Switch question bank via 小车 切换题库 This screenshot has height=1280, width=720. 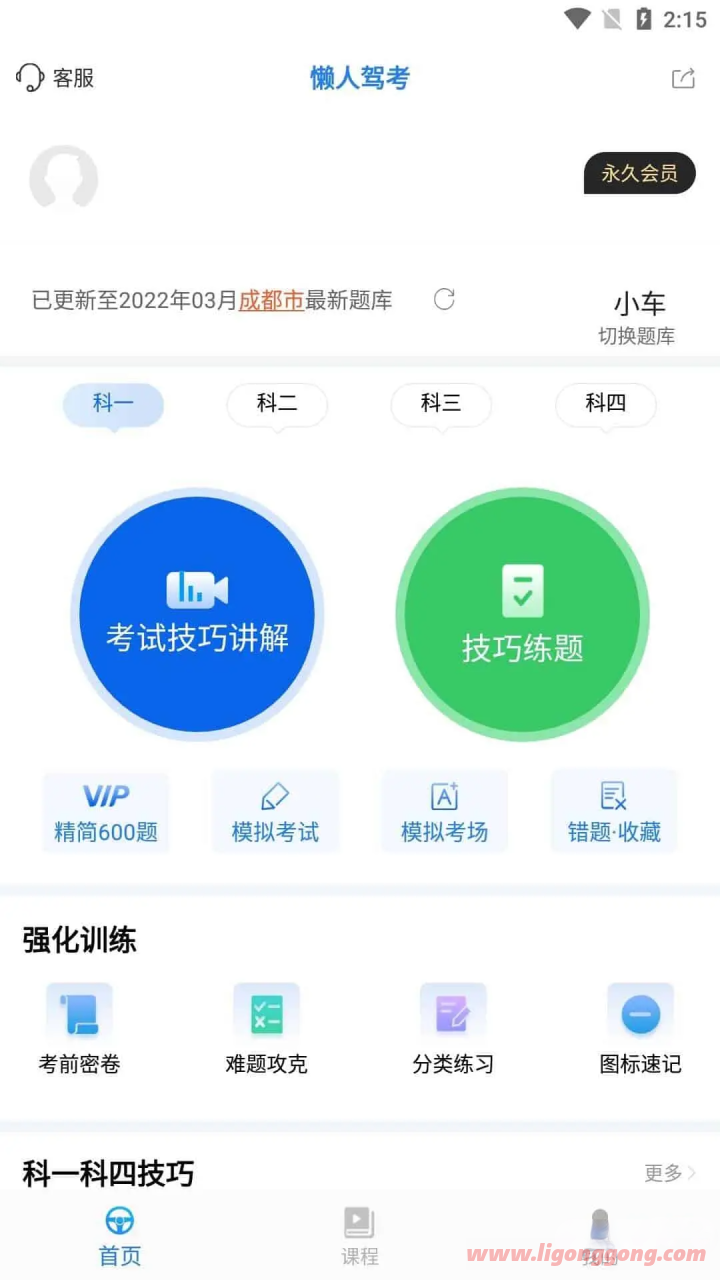click(x=638, y=318)
